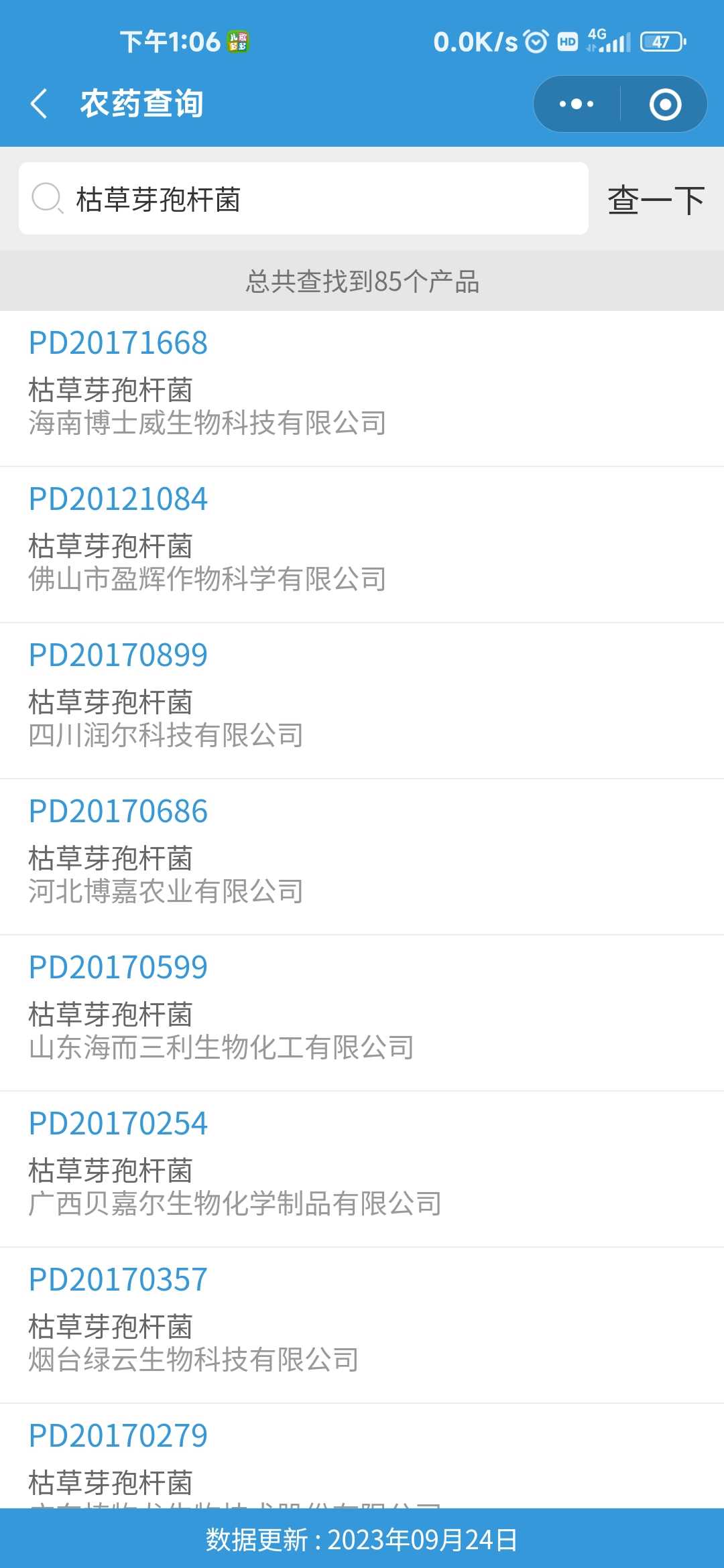
Task: Open PD20170599 from 山东海而三利生物化工
Action: [x=362, y=1013]
